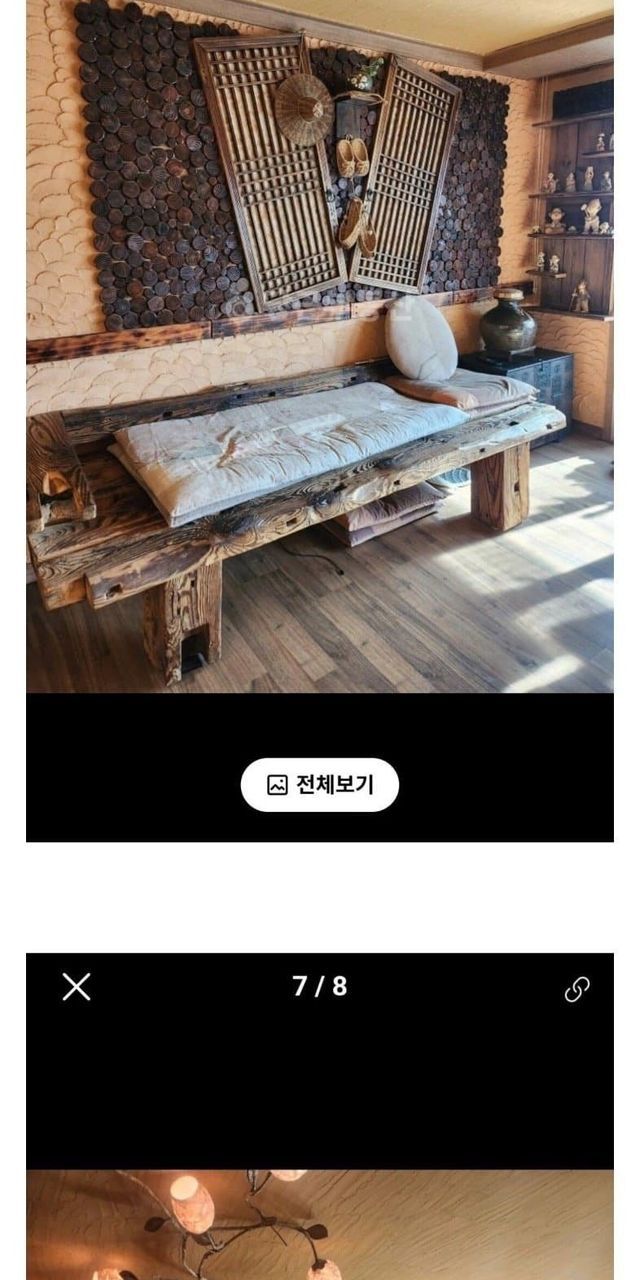Tap the 전체보기 button

pos(320,785)
